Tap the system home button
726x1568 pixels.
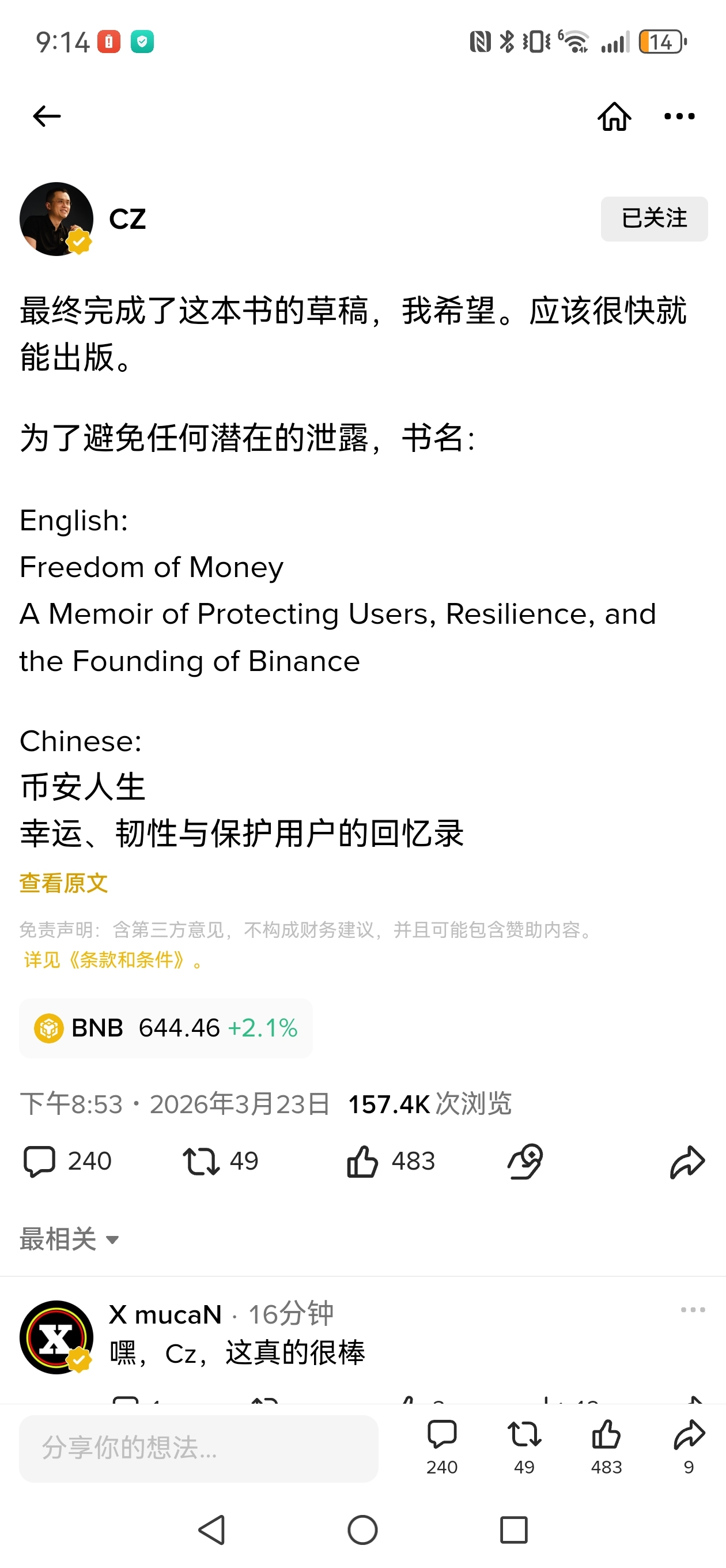362,1529
